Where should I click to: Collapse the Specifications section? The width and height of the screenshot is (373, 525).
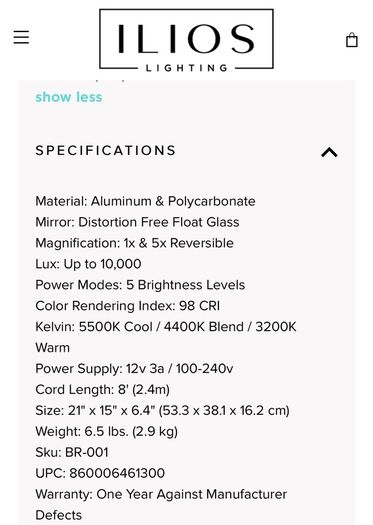click(x=329, y=152)
